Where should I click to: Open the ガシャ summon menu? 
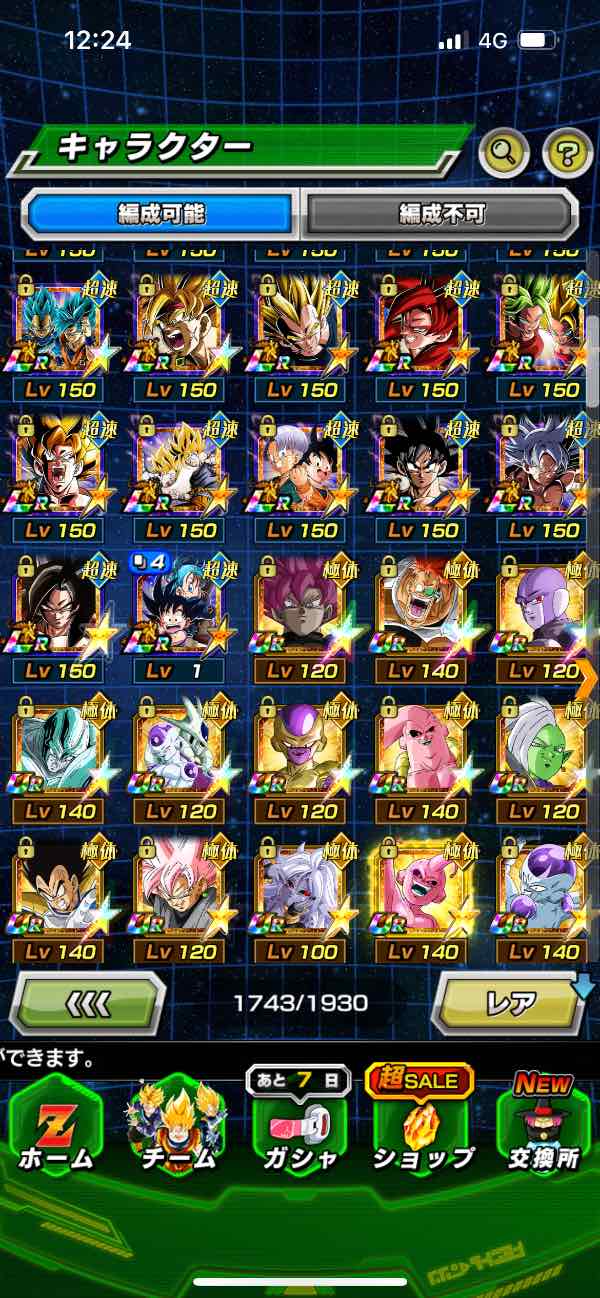(x=300, y=1125)
